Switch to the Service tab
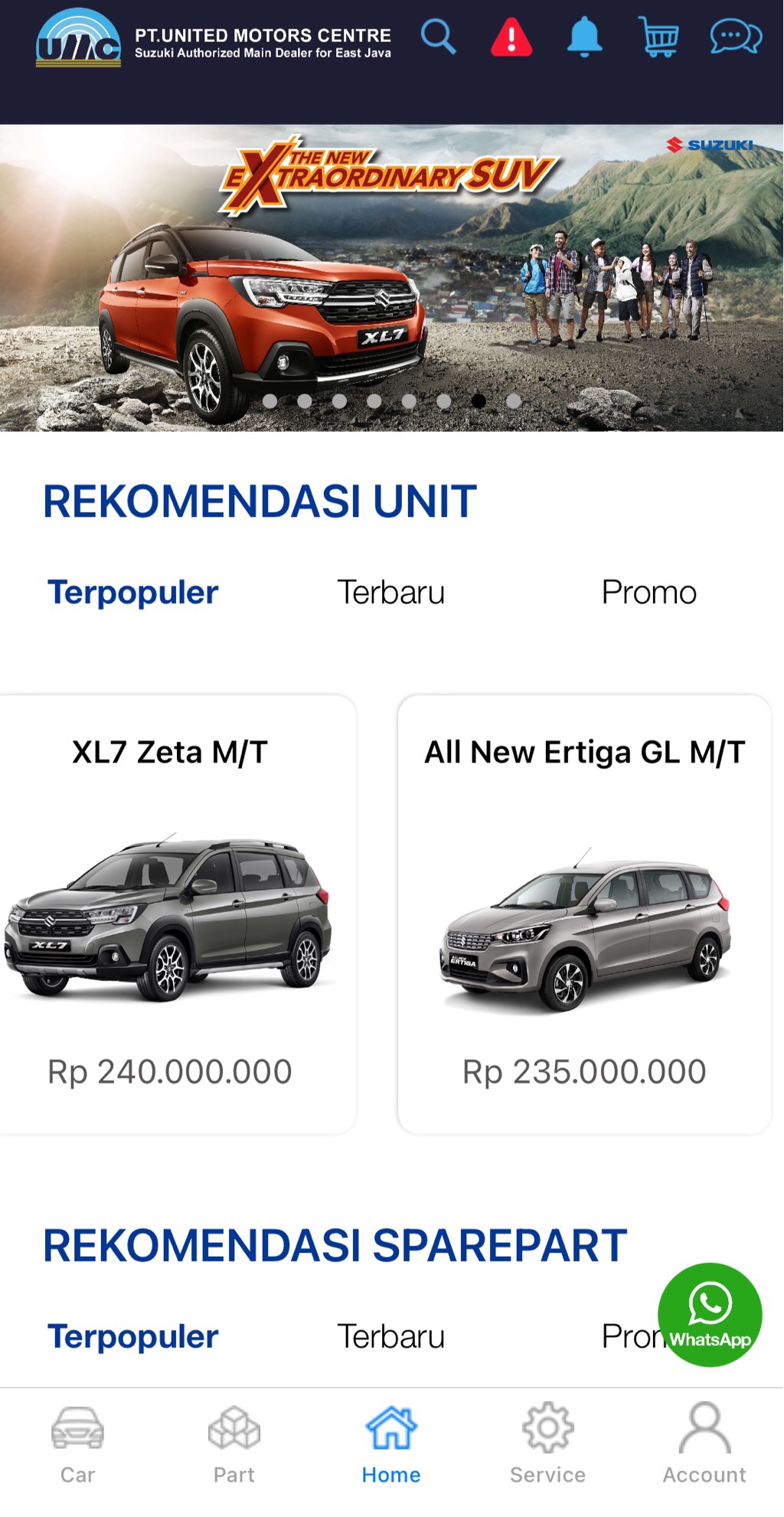 [547, 1443]
